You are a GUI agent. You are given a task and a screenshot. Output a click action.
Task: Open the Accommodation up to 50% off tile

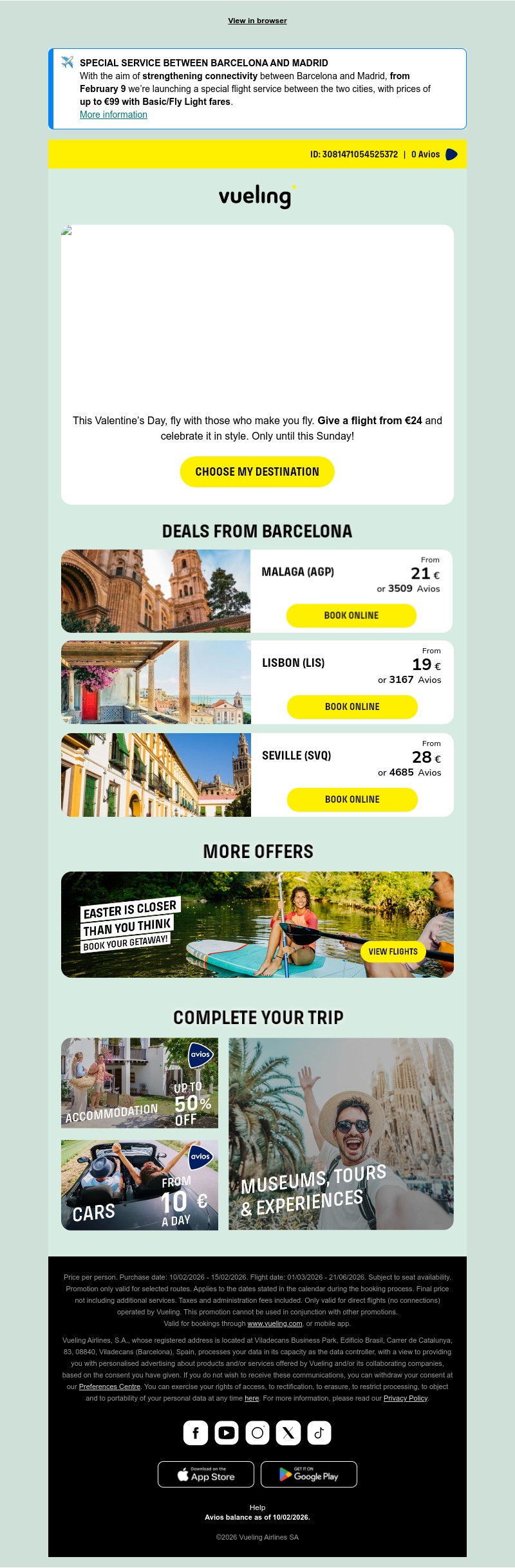click(x=140, y=1083)
